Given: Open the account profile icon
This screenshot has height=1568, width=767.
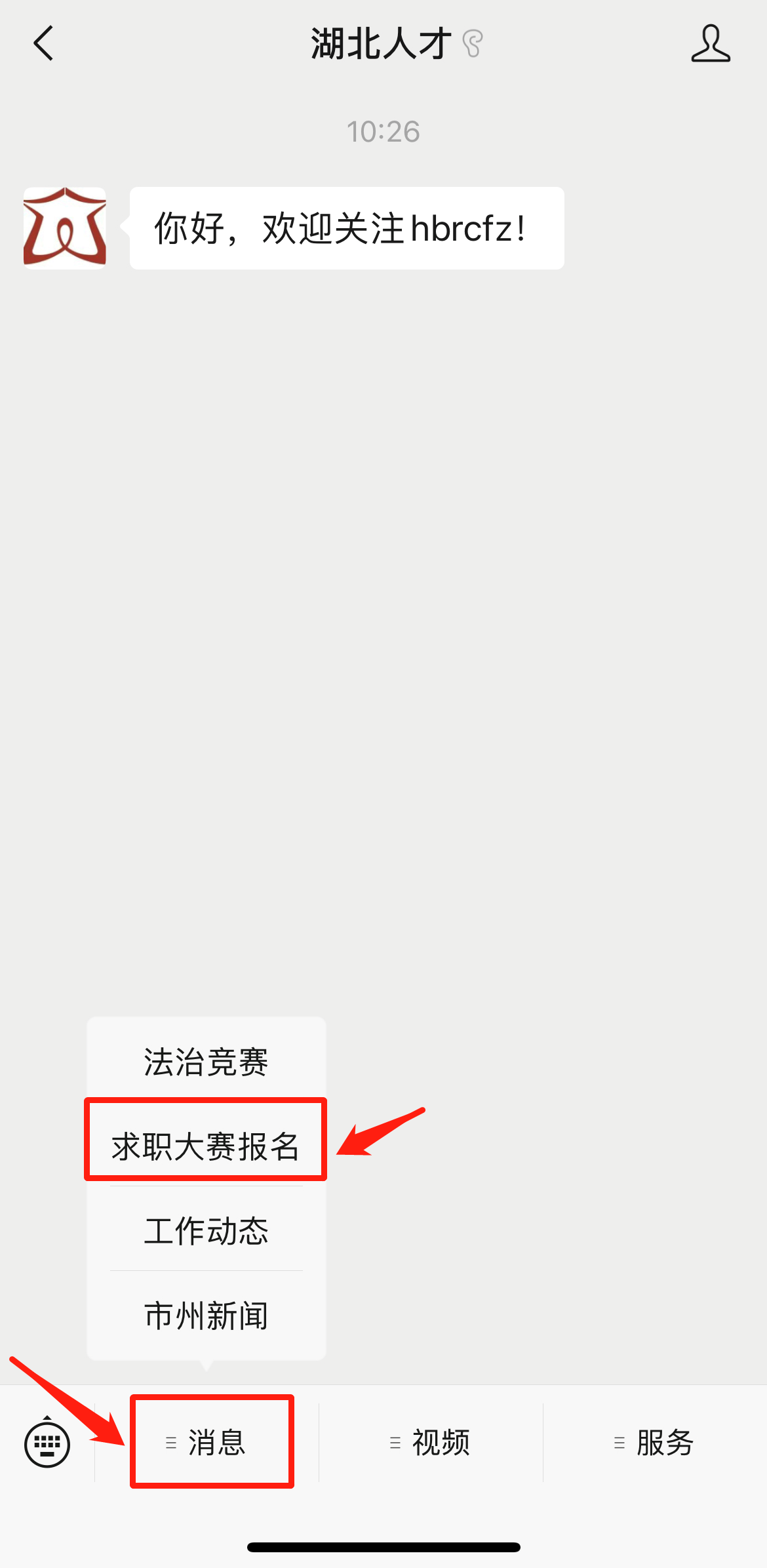Looking at the screenshot, I should (x=710, y=44).
